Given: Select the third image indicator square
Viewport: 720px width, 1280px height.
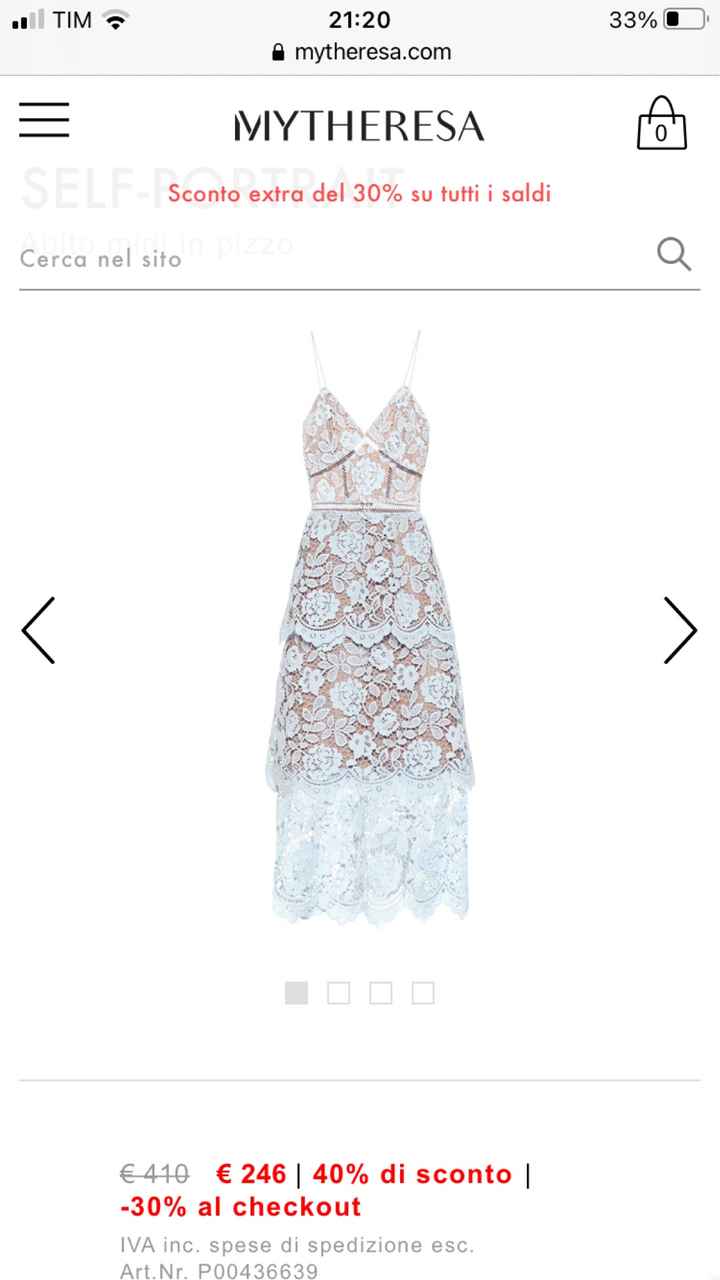Looking at the screenshot, I should (x=381, y=993).
